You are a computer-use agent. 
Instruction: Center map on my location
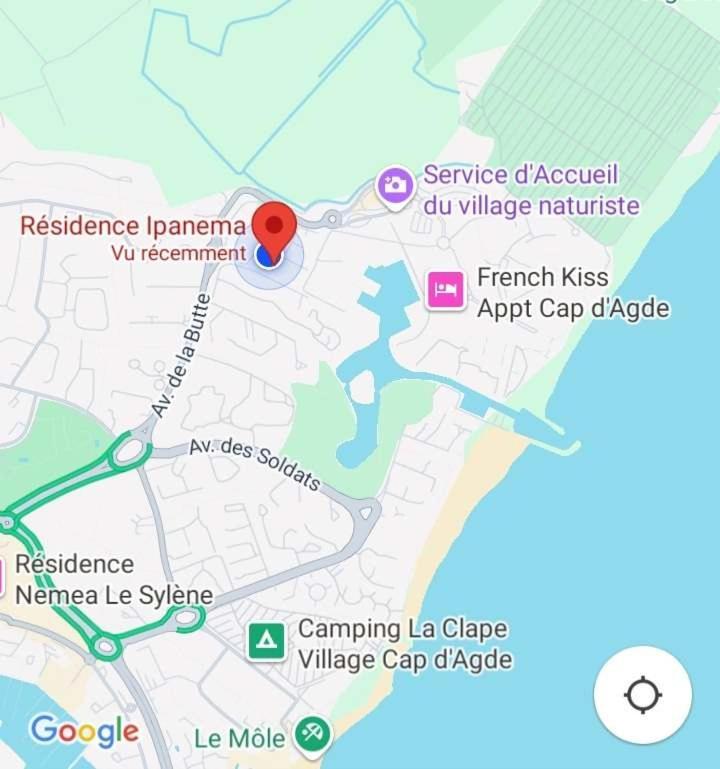pos(642,694)
